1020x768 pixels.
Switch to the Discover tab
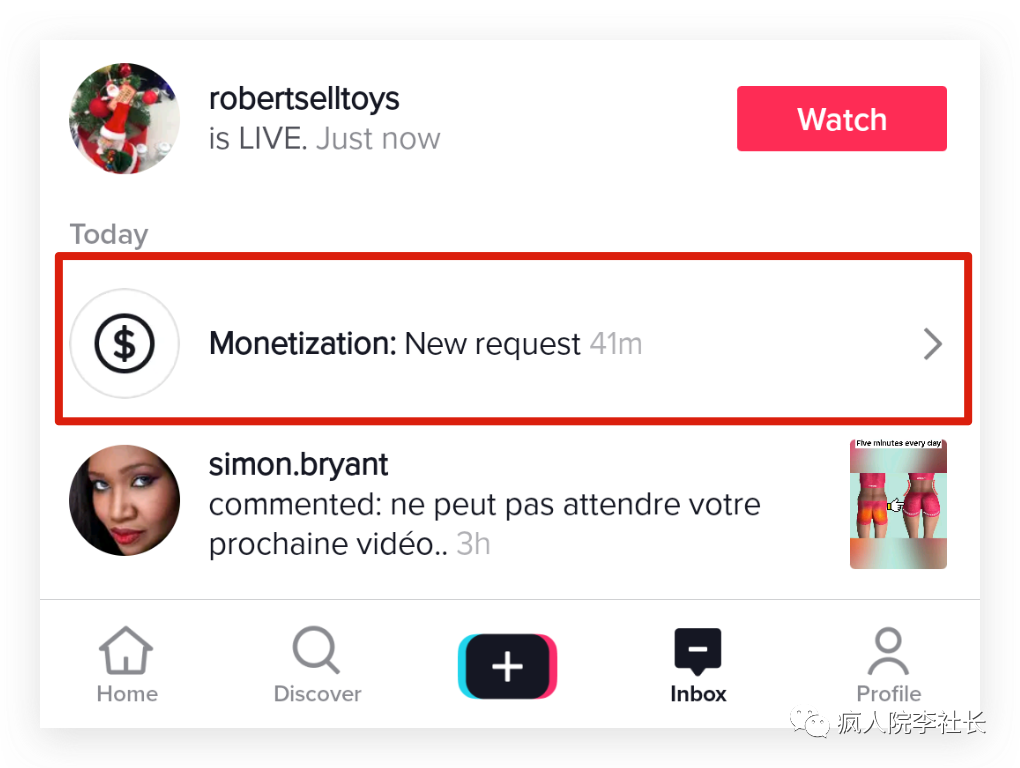tap(317, 665)
